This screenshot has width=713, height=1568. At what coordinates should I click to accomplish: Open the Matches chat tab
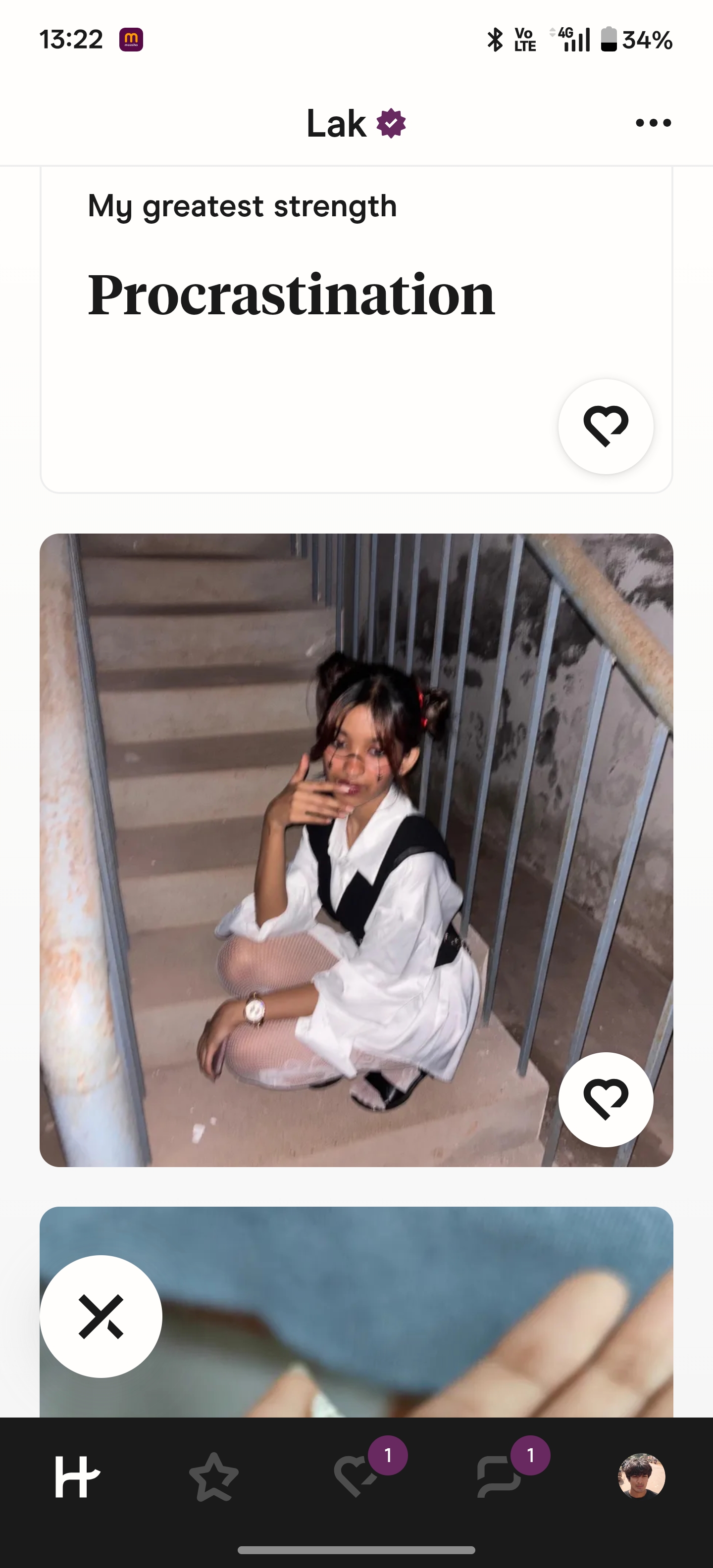(x=499, y=1477)
